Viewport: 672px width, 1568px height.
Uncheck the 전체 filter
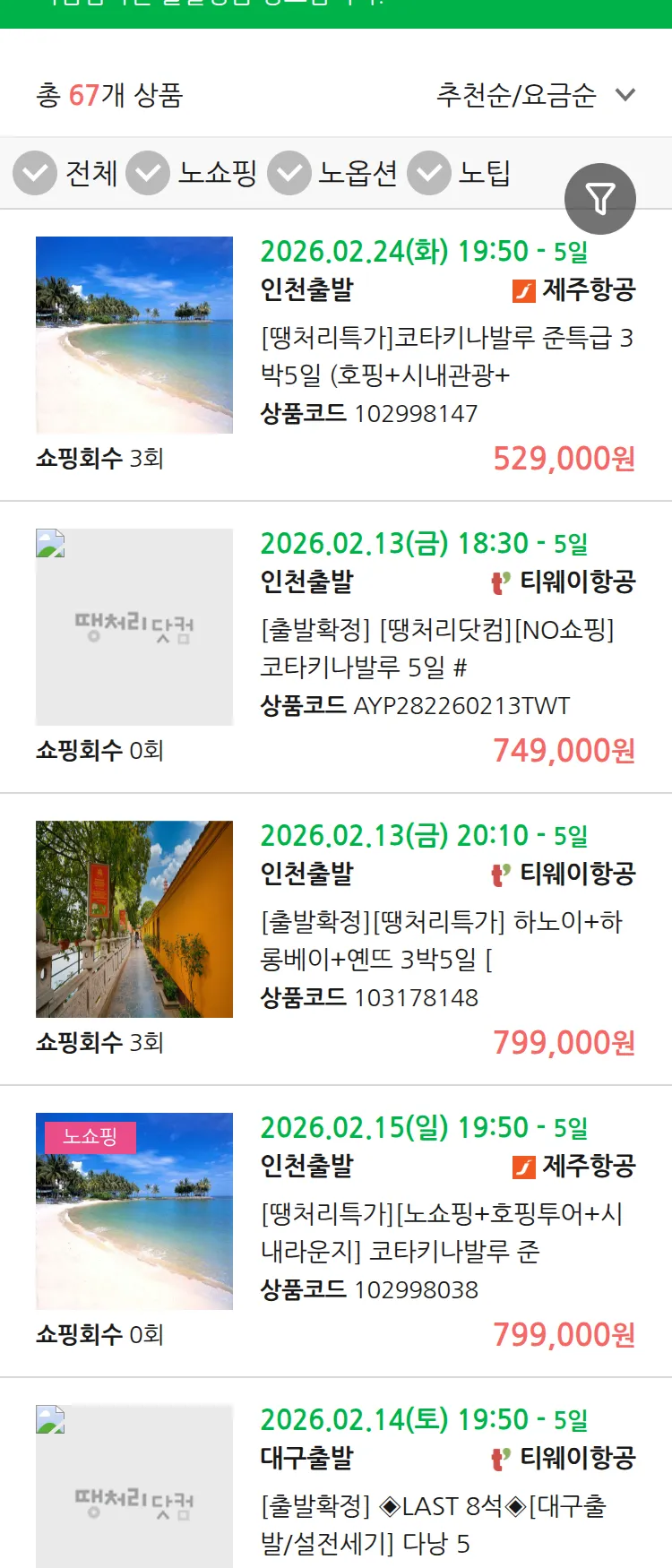[x=34, y=173]
